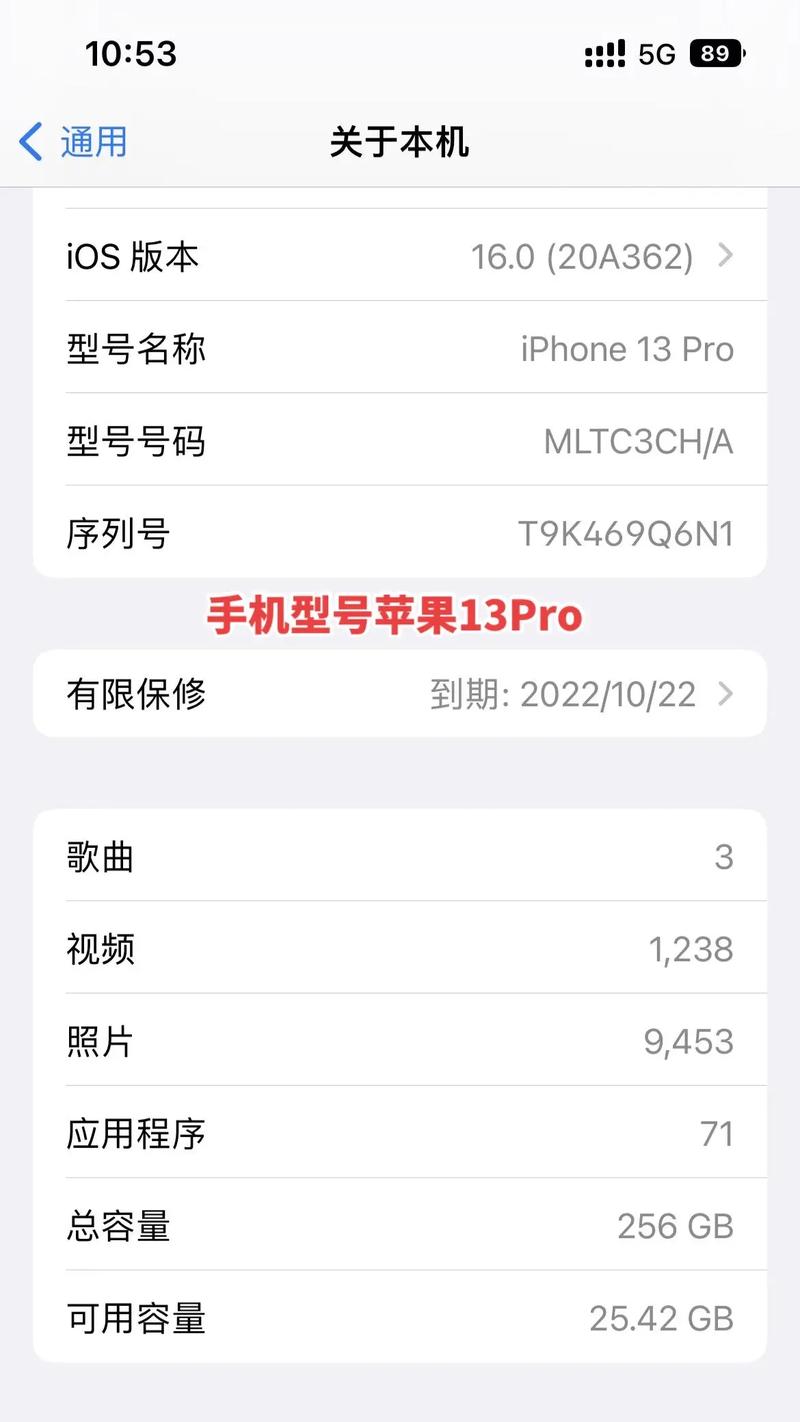
Task: Open the 有限保修 warranty row
Action: pos(400,694)
